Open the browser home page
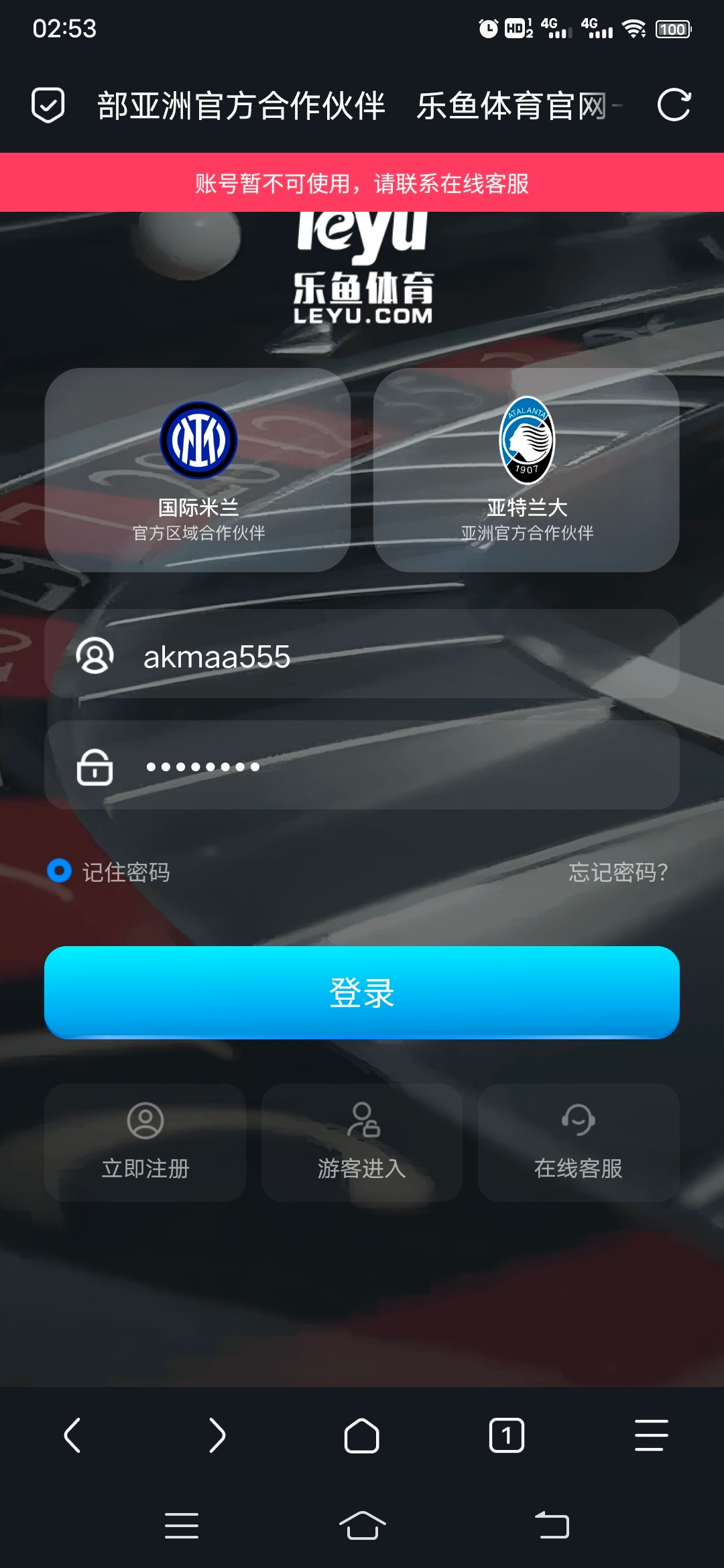The height and width of the screenshot is (1568, 724). coord(362,1435)
